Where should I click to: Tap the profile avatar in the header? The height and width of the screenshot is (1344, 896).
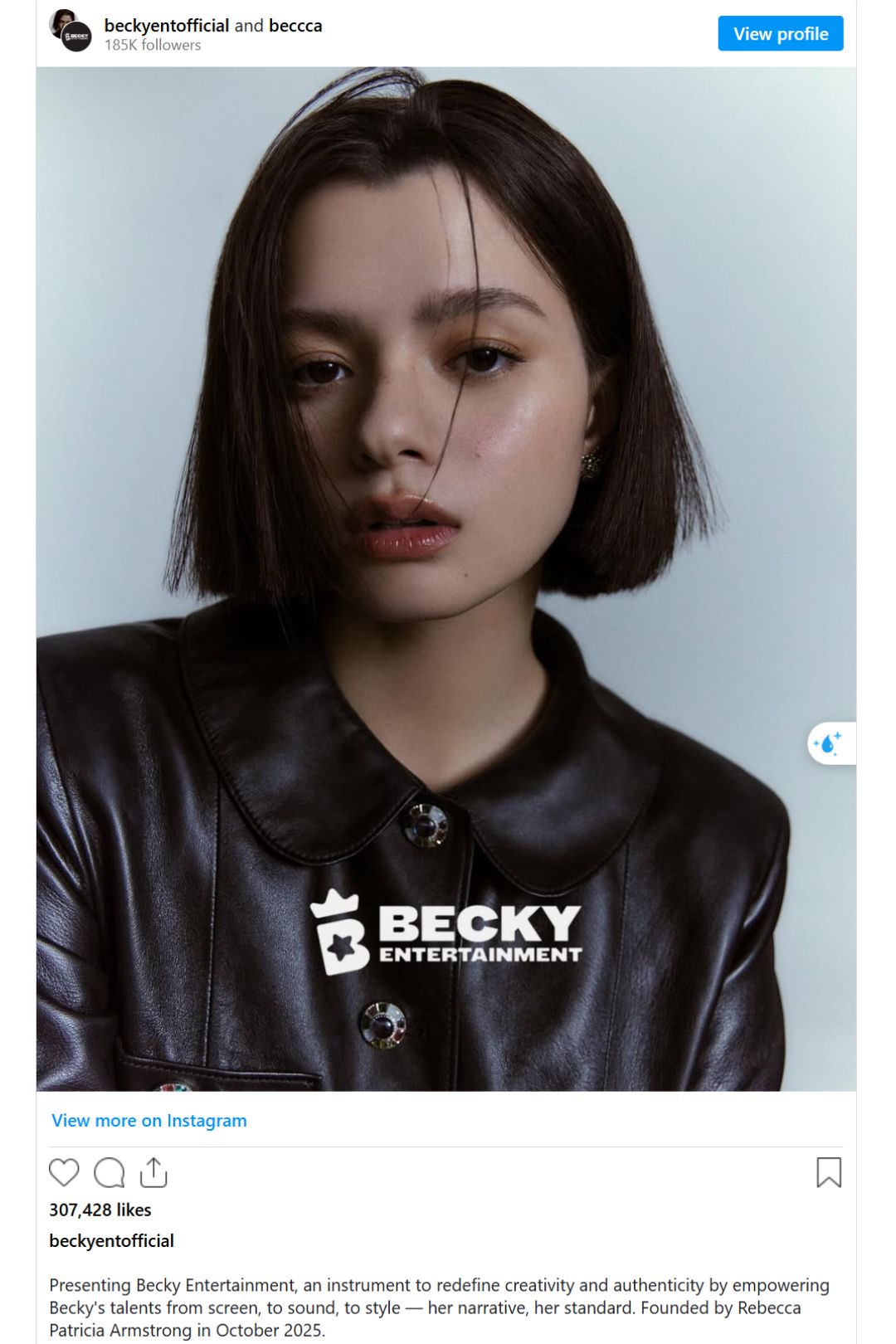71,31
